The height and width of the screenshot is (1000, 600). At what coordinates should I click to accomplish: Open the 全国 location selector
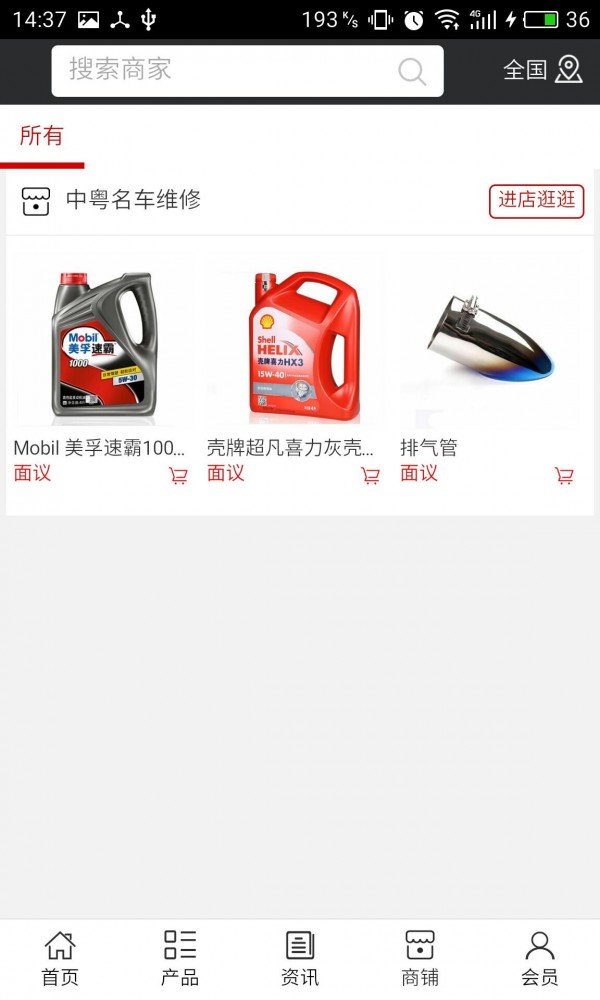tap(542, 70)
